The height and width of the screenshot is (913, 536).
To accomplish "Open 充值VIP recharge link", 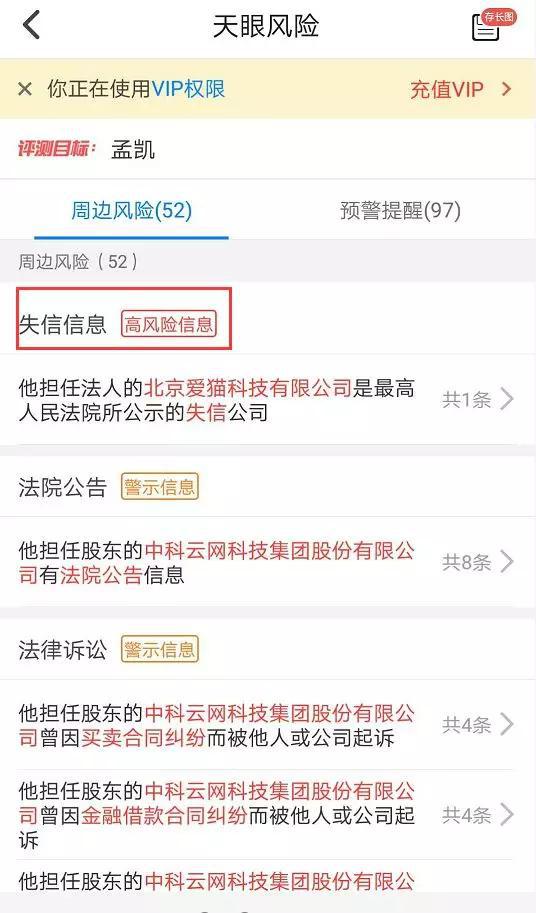I will 460,89.
